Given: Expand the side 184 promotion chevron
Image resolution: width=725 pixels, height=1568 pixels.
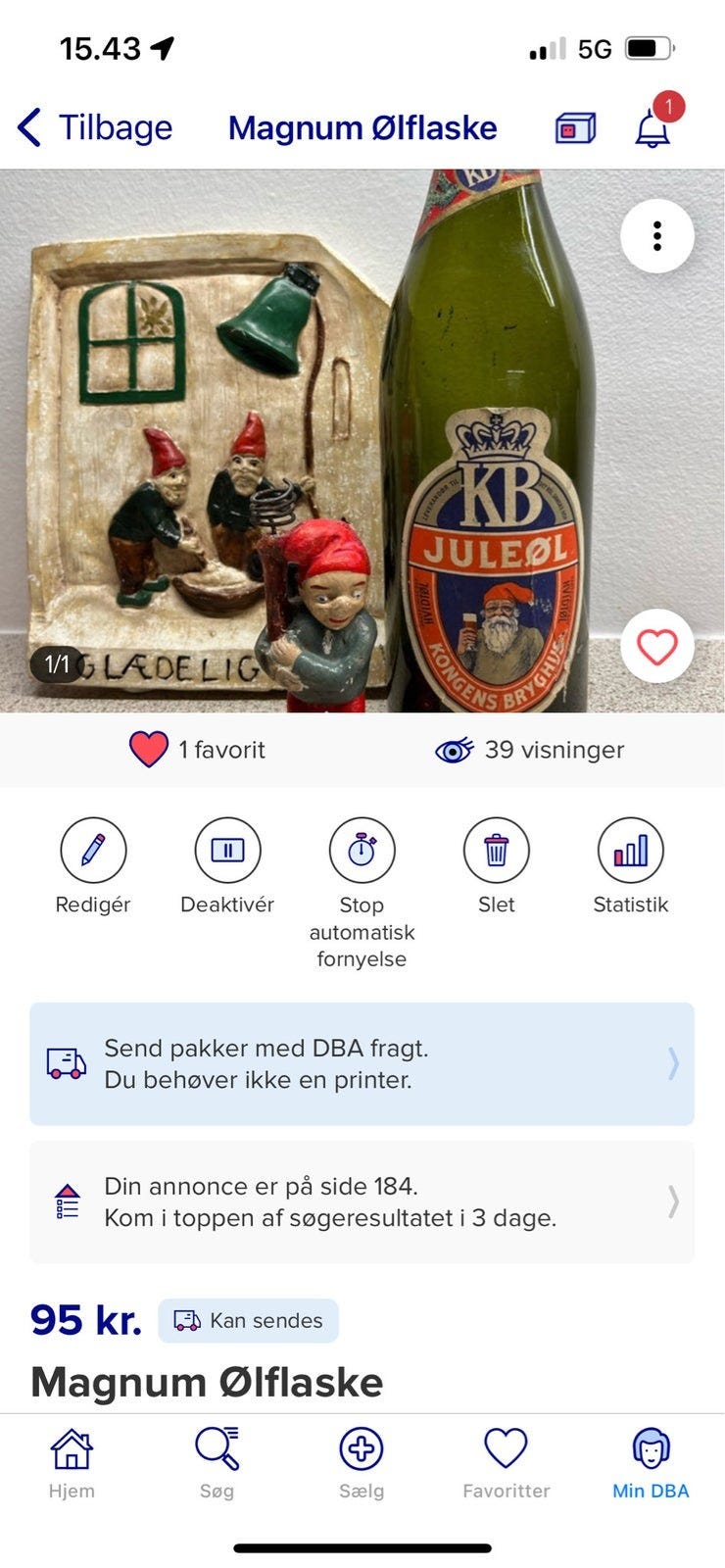Looking at the screenshot, I should coord(673,1201).
